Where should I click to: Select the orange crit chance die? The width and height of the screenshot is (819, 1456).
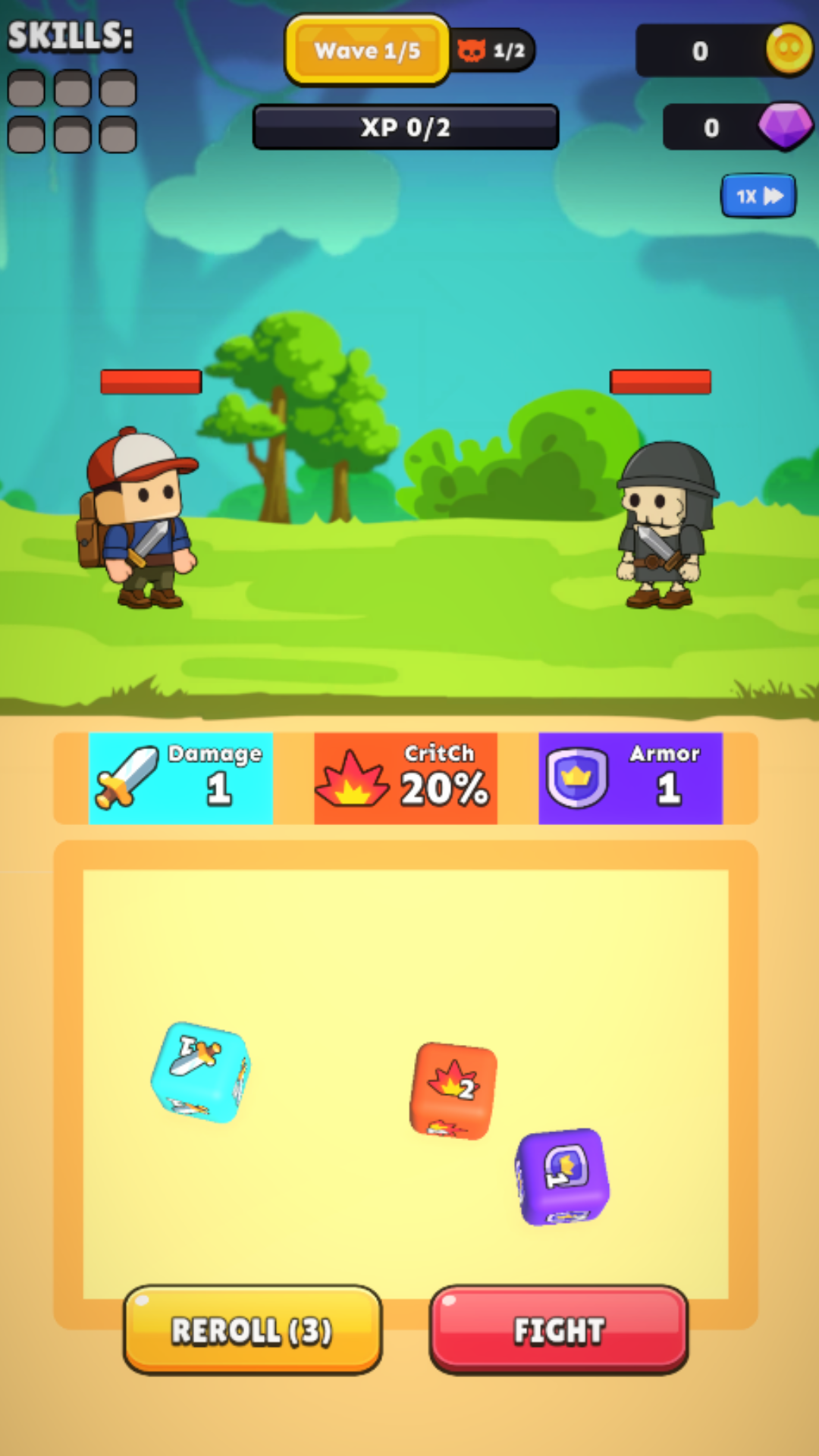point(453,1090)
